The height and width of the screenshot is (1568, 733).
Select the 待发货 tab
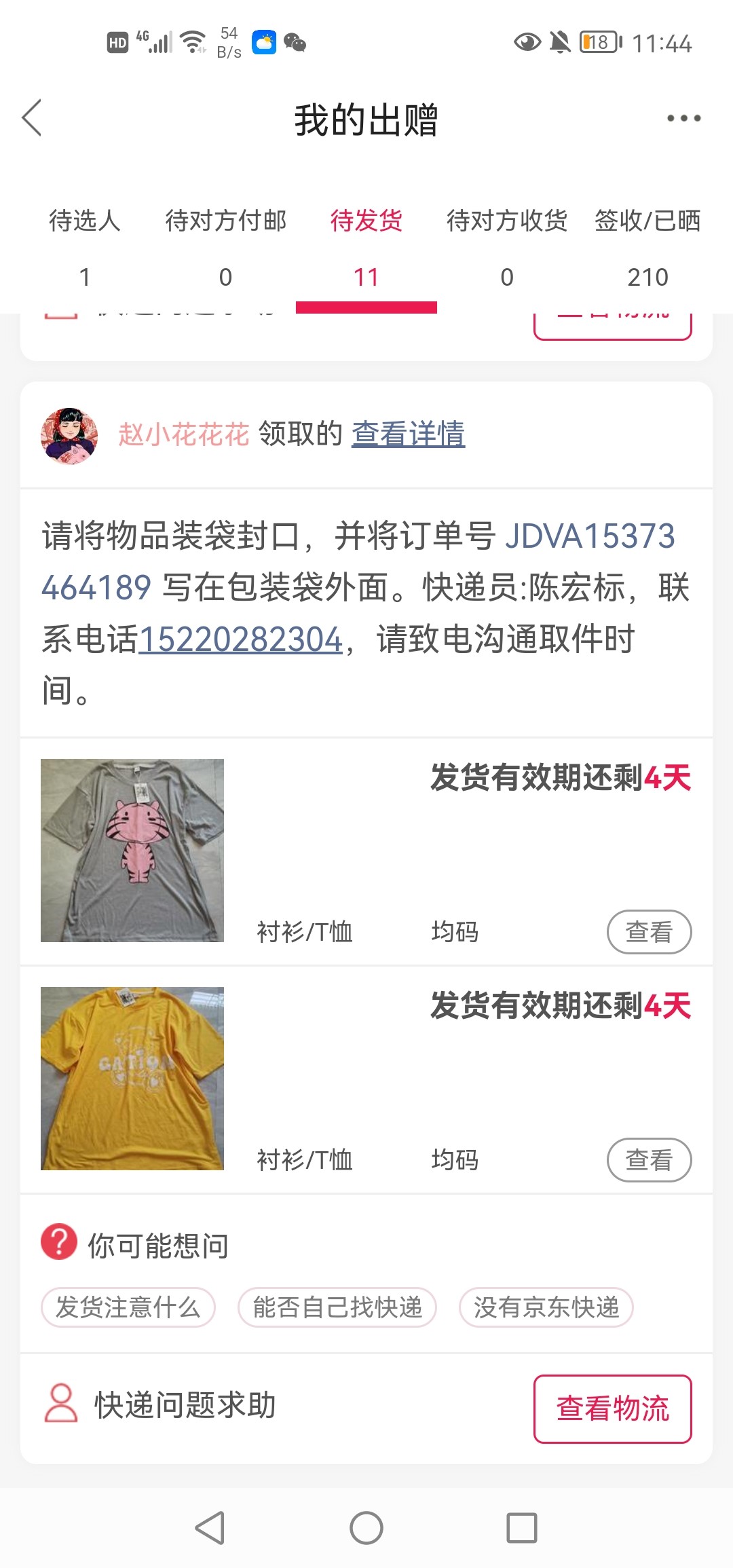[x=366, y=246]
